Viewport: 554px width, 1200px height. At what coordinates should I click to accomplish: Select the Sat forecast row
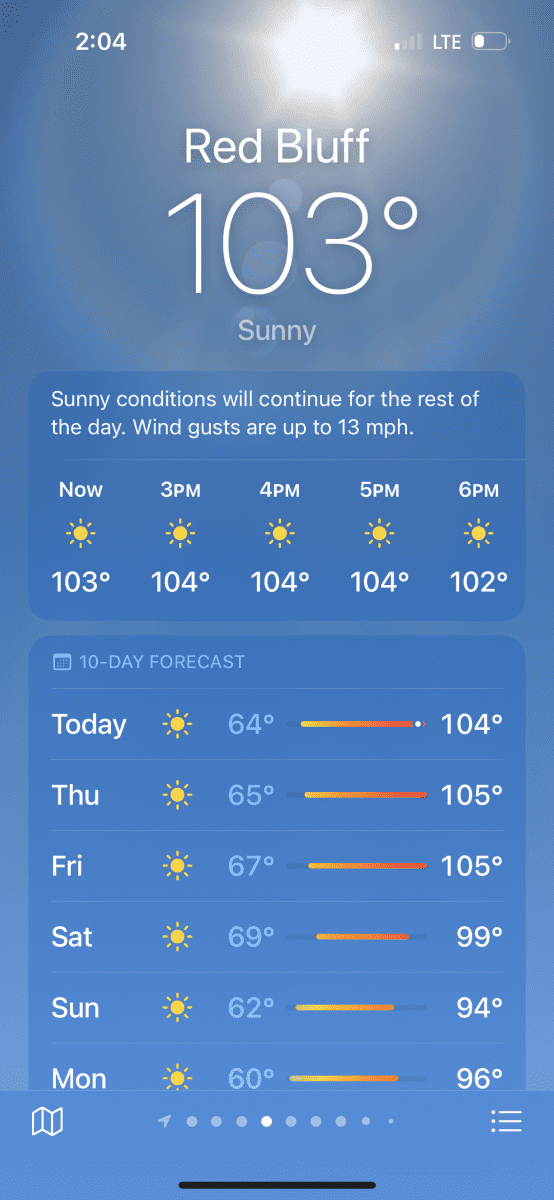click(277, 937)
